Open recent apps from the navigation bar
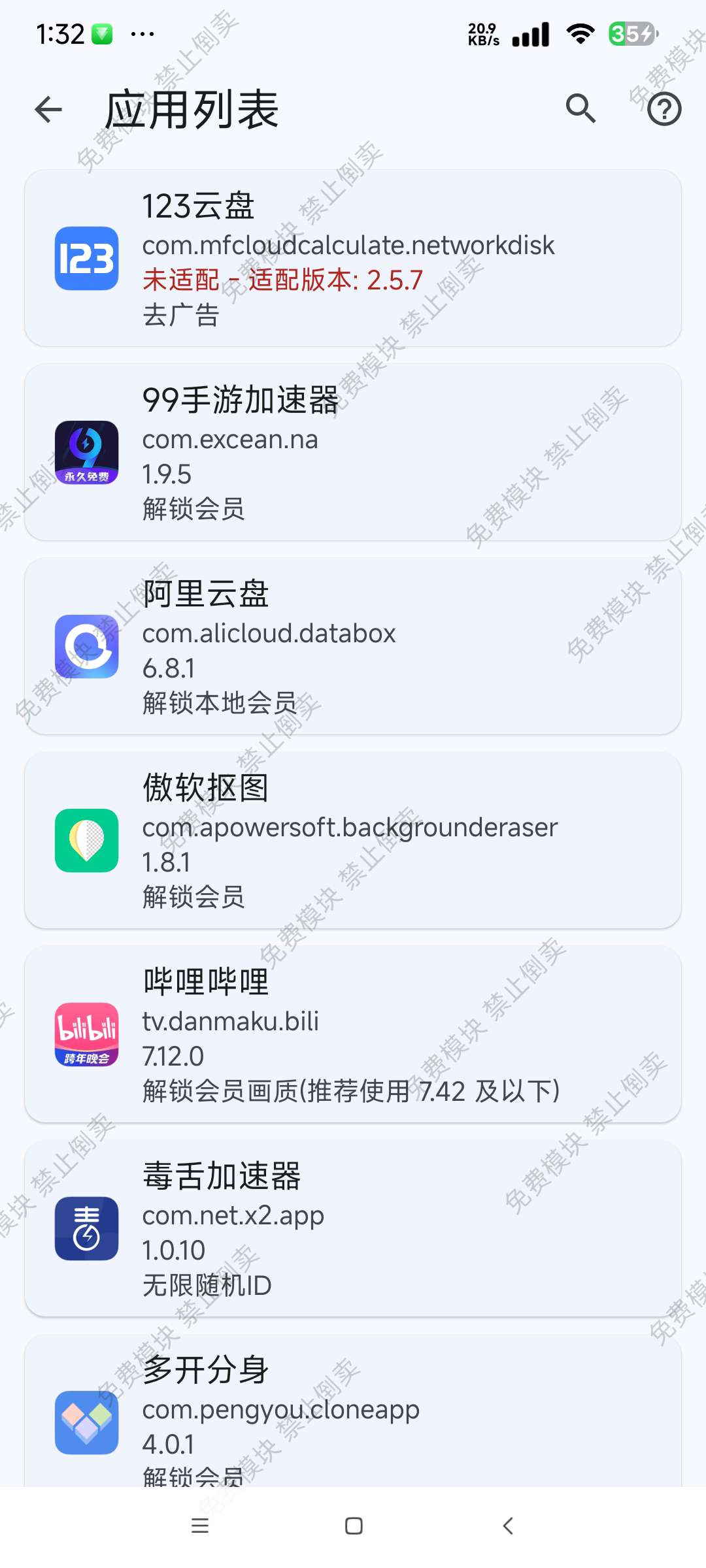The image size is (706, 1568). click(200, 1526)
